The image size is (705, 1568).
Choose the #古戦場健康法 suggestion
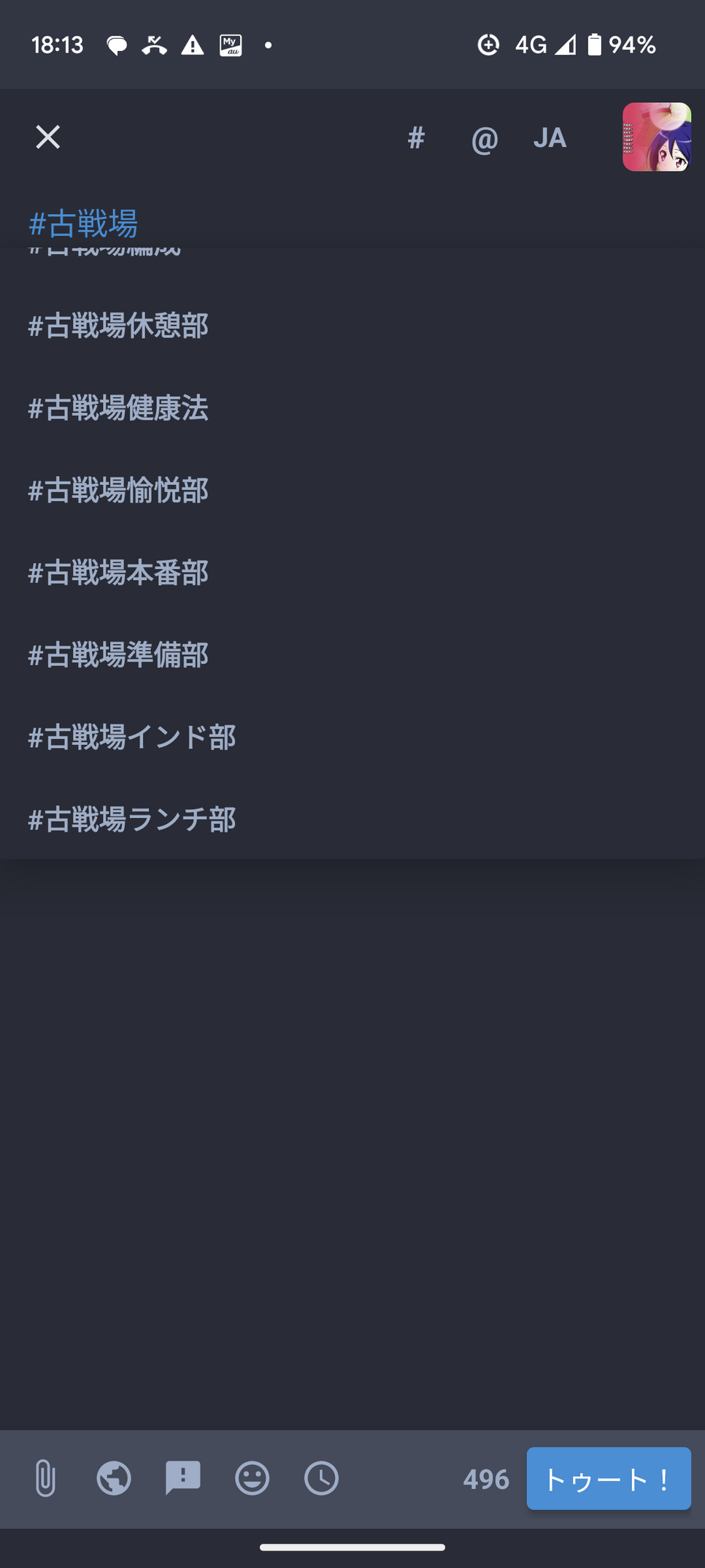pyautogui.click(x=118, y=408)
